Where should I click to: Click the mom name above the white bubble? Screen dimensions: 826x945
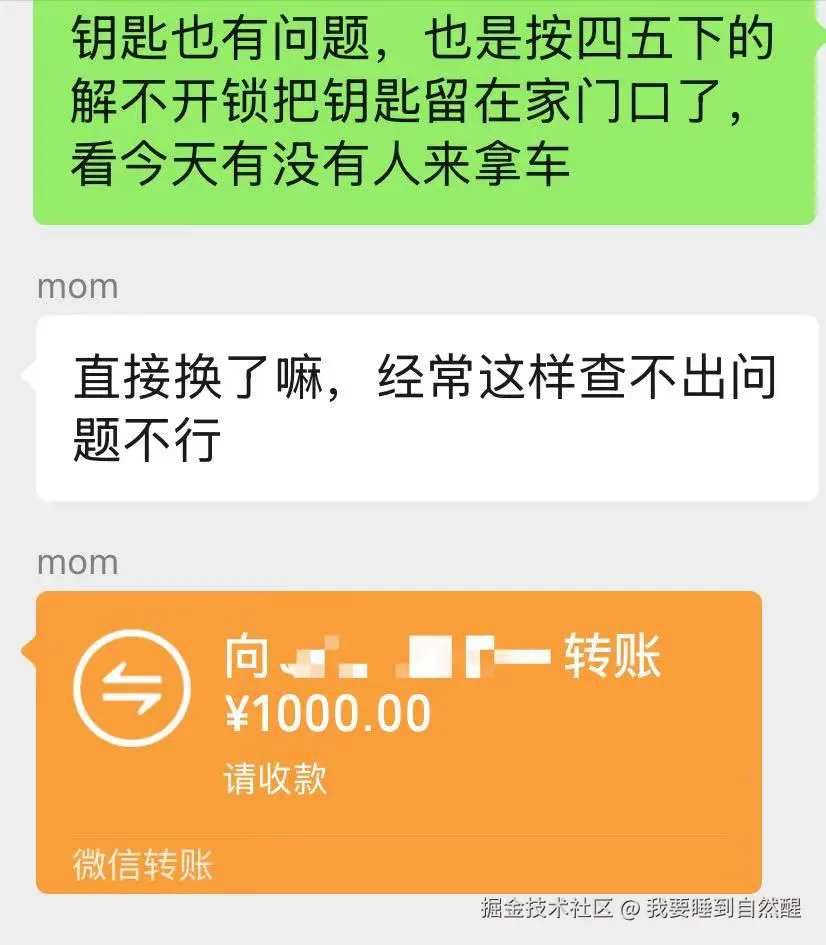click(x=75, y=287)
